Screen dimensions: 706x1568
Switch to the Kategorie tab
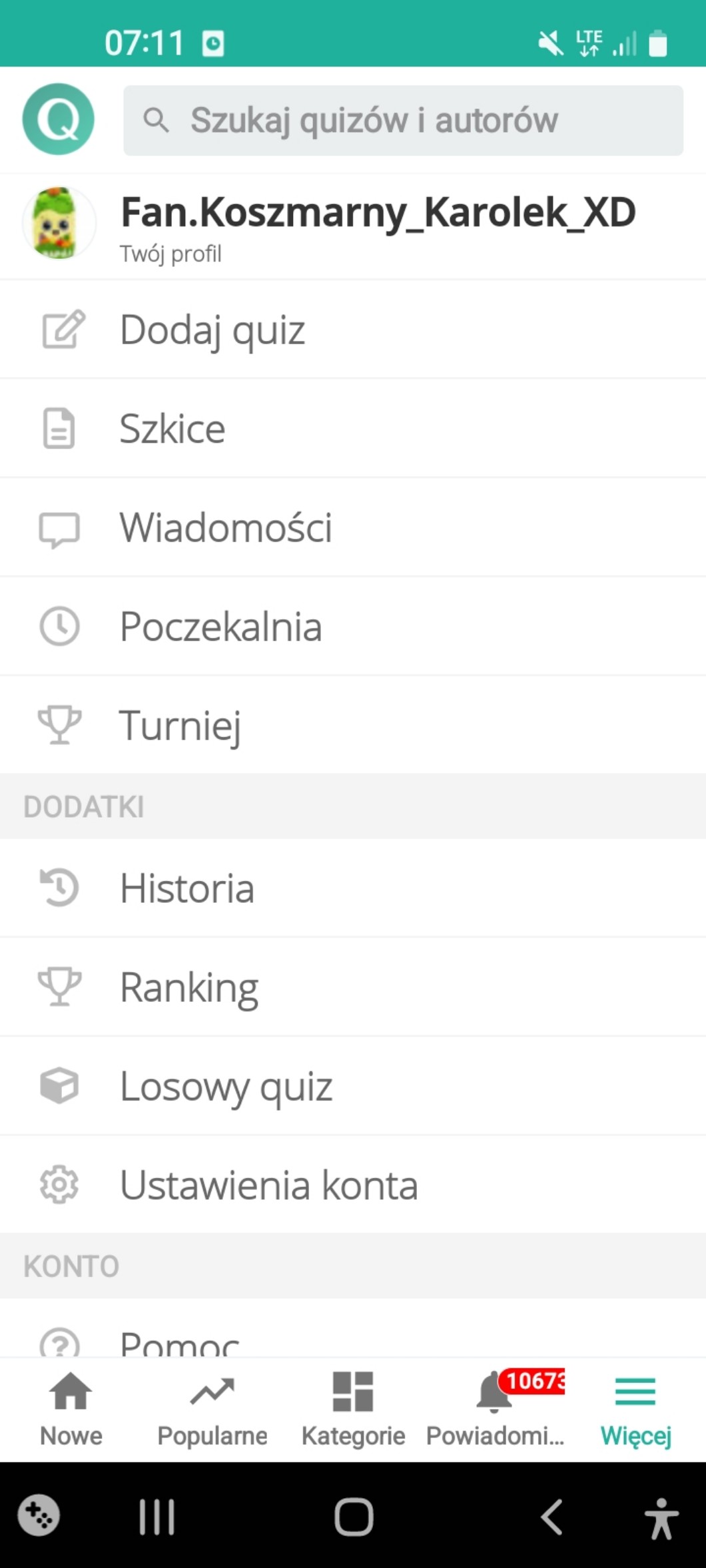click(353, 1408)
